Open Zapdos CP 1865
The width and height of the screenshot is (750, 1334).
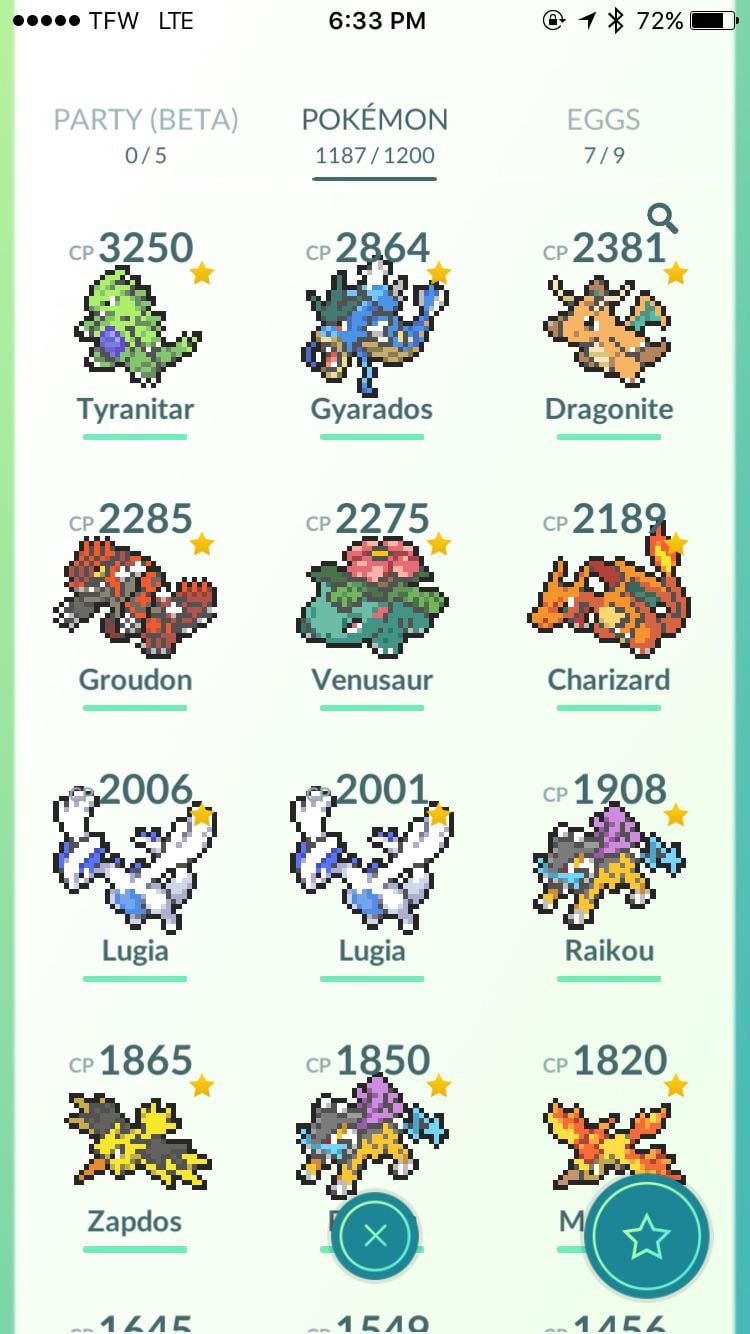(136, 1140)
